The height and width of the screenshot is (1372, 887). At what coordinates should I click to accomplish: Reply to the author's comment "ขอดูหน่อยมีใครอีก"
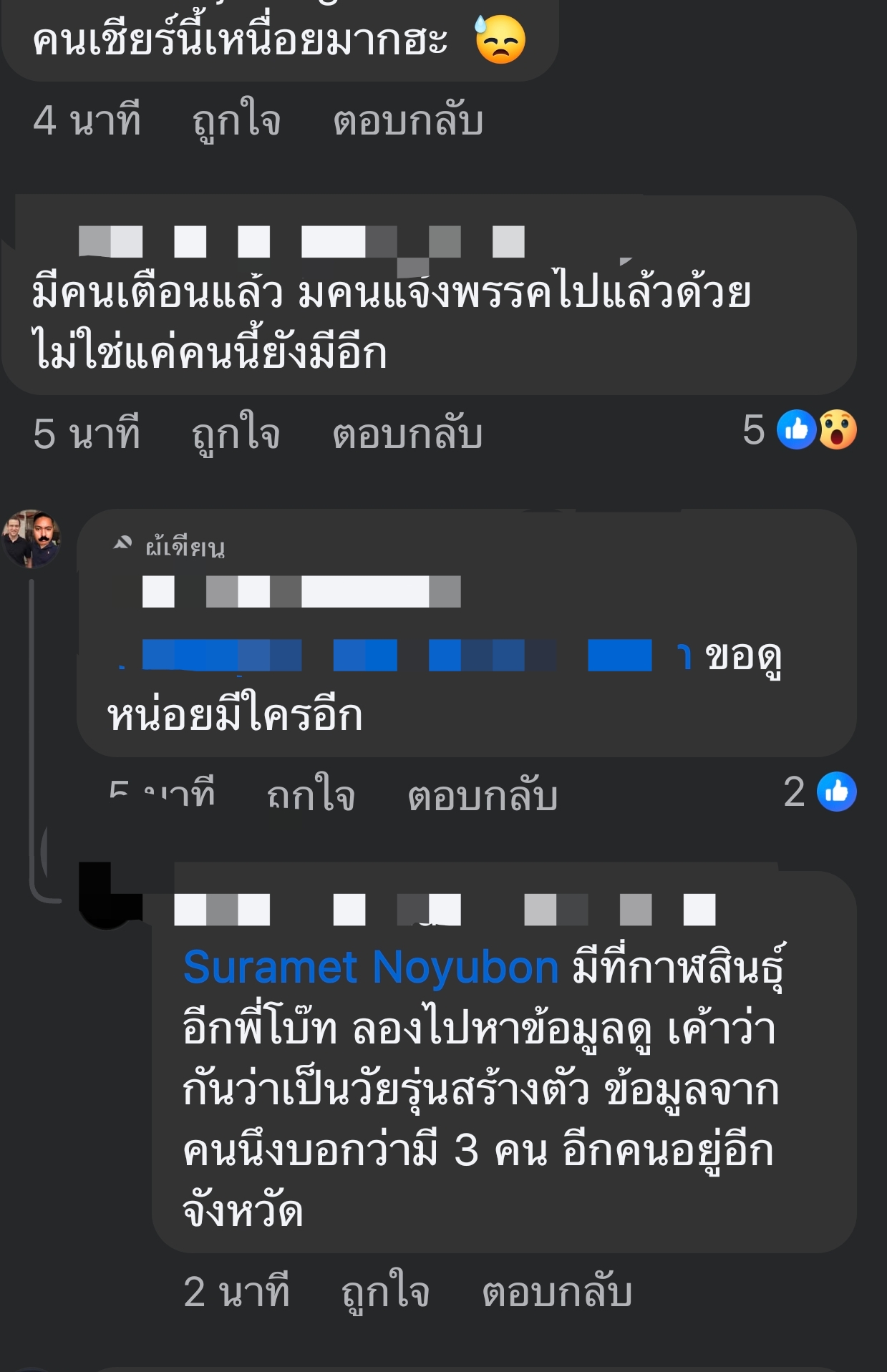[x=483, y=795]
